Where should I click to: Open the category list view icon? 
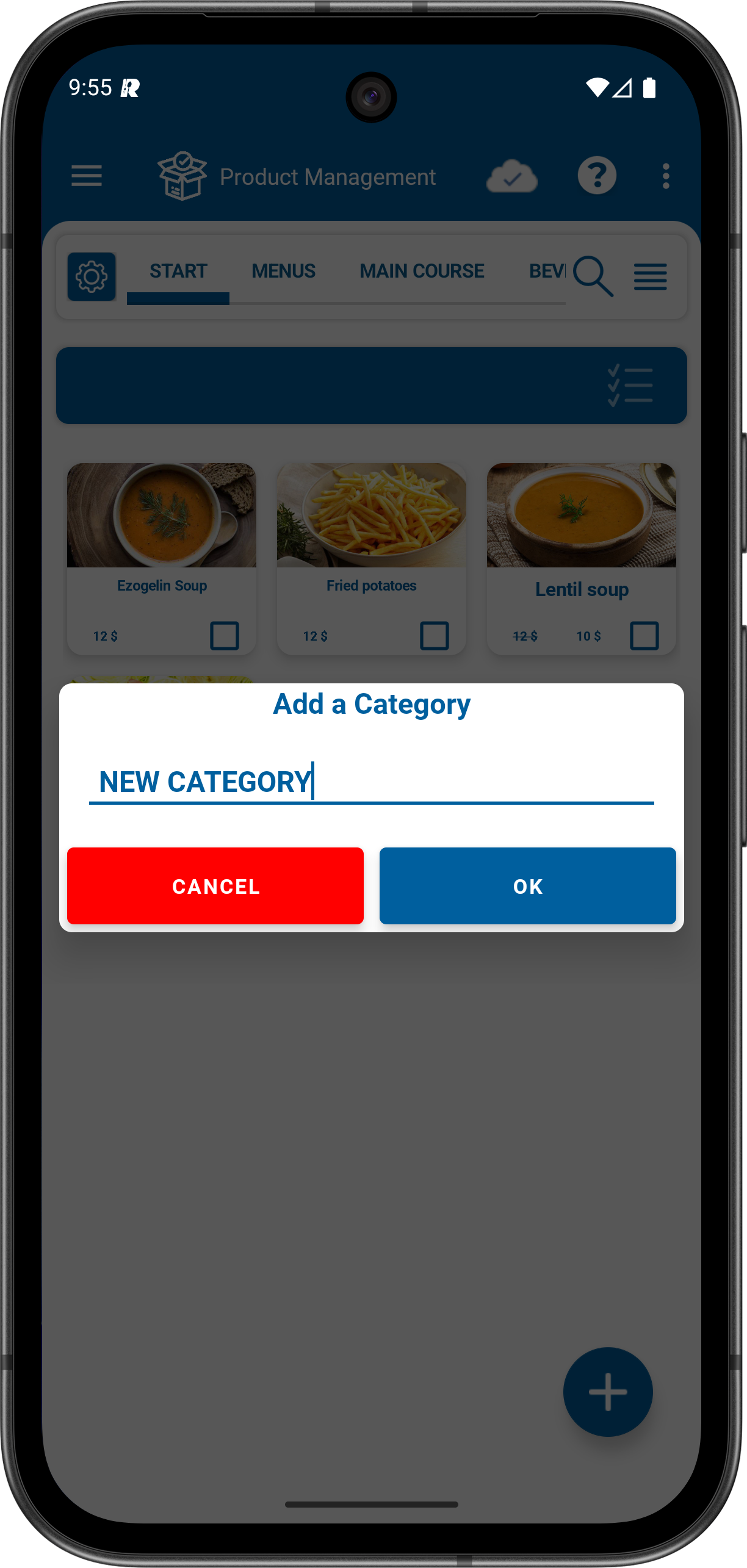pos(650,276)
